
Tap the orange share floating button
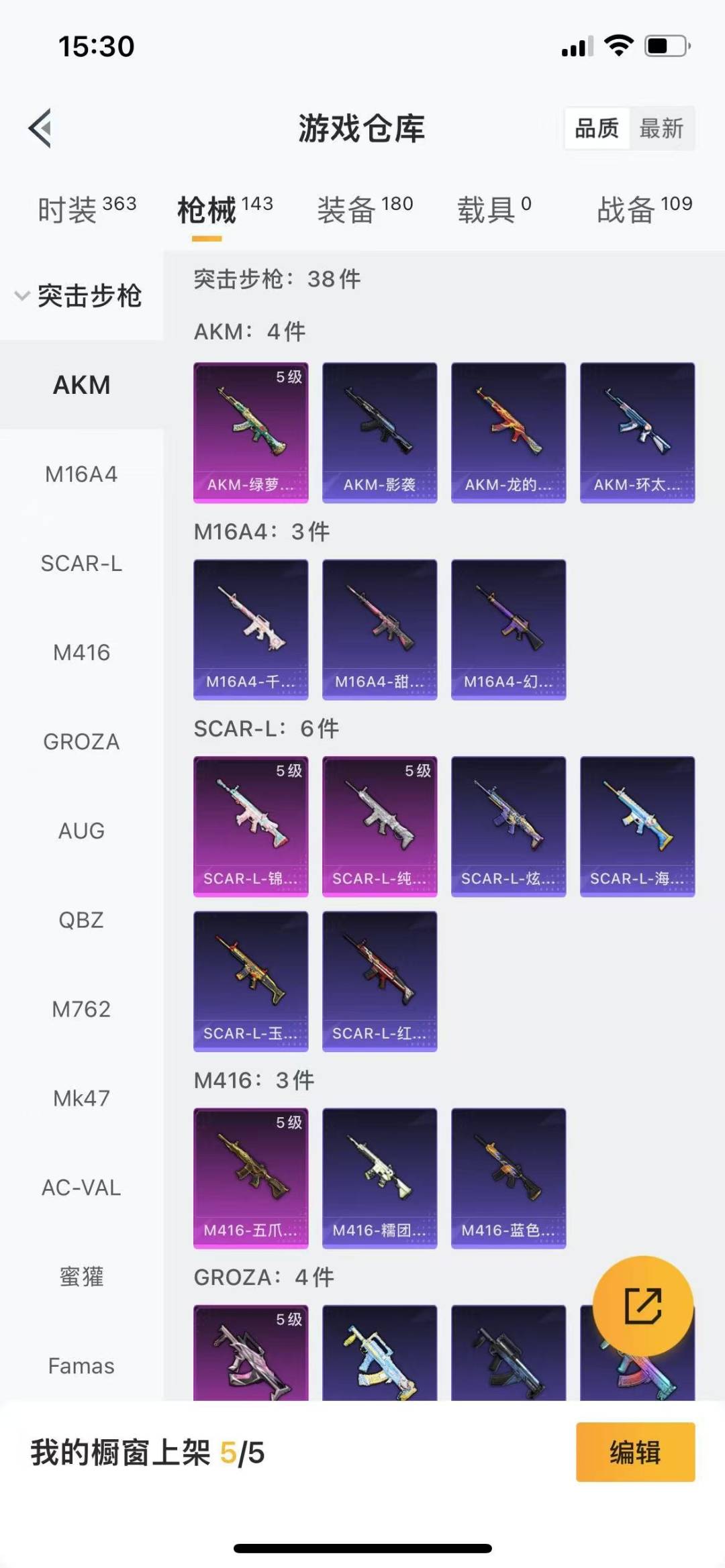click(x=643, y=1306)
